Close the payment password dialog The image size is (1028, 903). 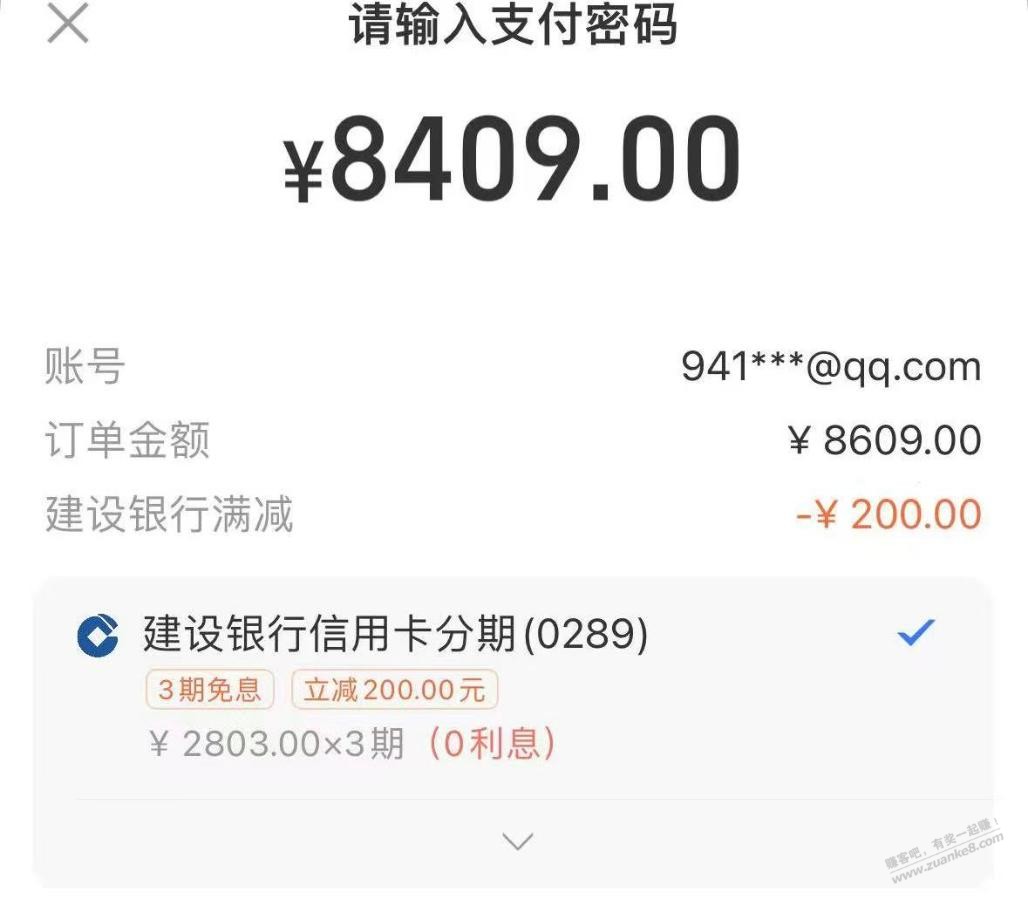[x=68, y=24]
